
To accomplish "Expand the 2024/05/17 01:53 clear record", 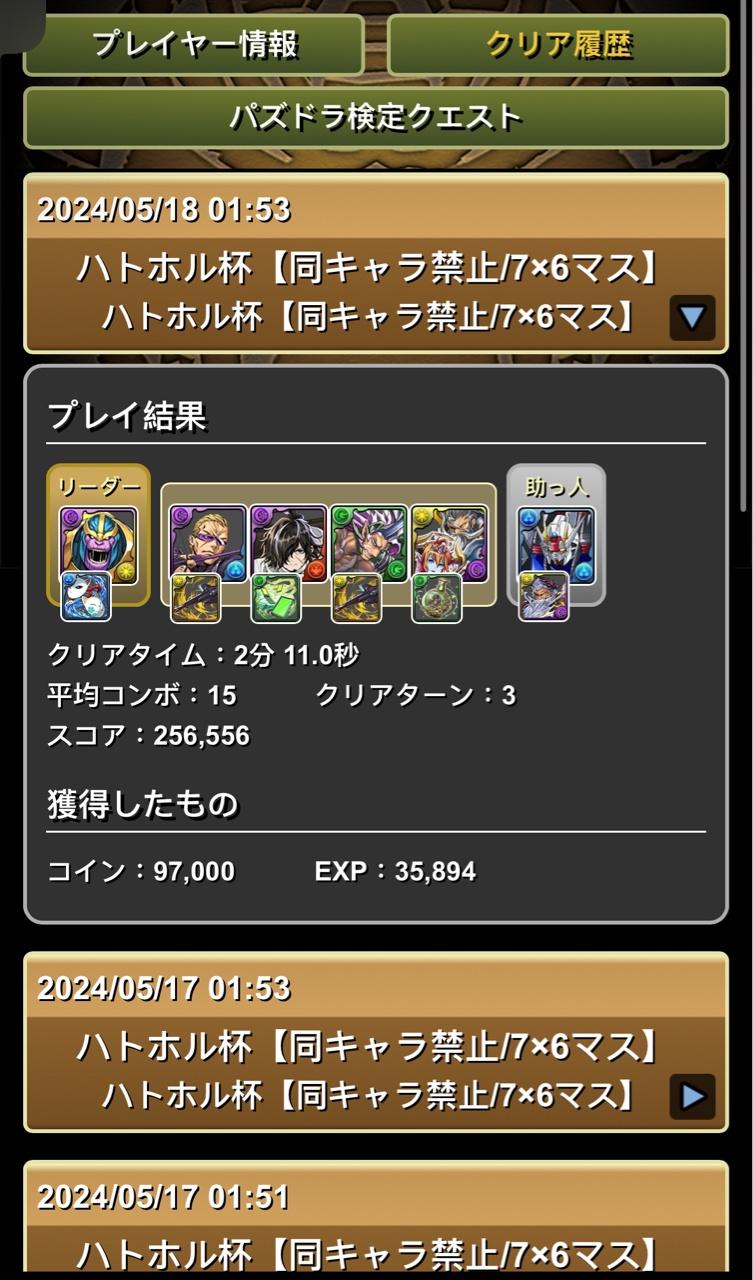I will pos(692,1097).
